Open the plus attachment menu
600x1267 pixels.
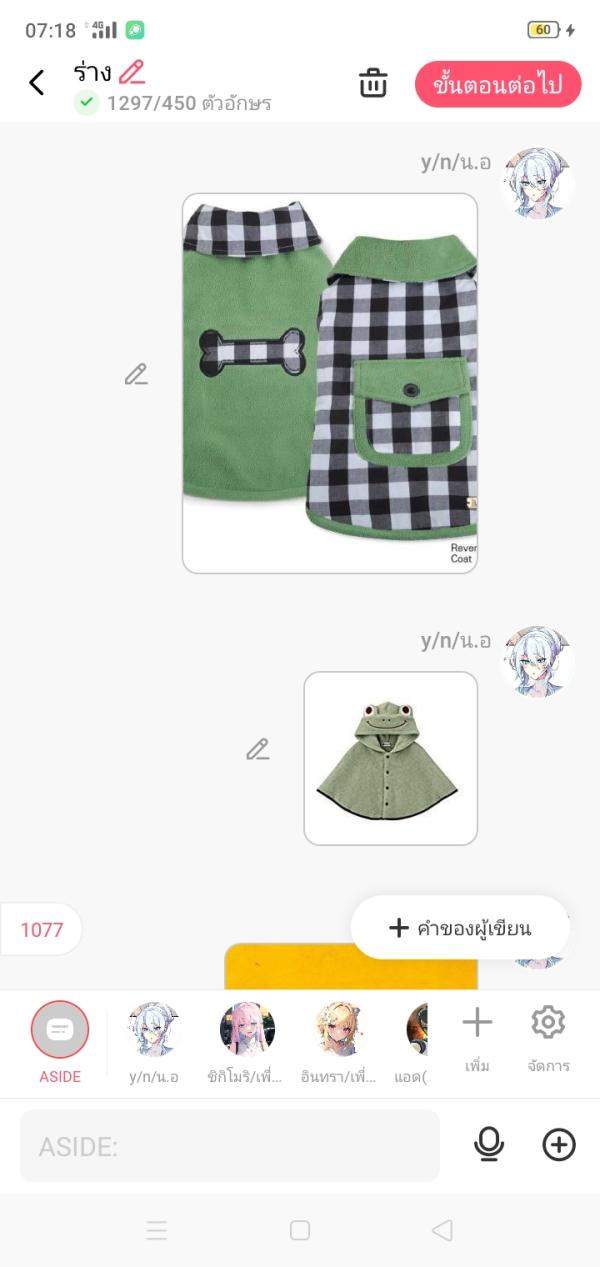coord(559,1145)
